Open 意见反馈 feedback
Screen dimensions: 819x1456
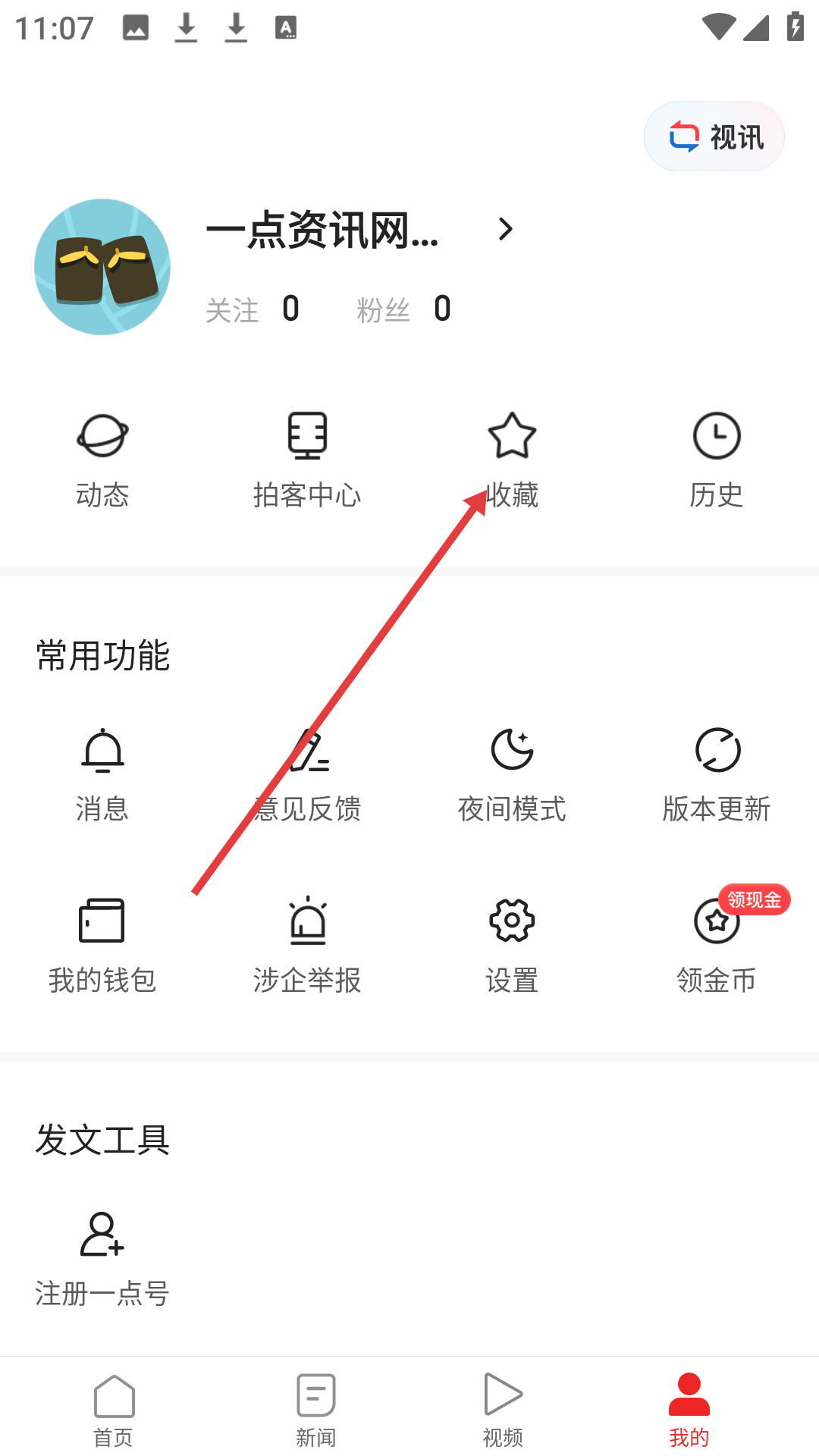307,775
